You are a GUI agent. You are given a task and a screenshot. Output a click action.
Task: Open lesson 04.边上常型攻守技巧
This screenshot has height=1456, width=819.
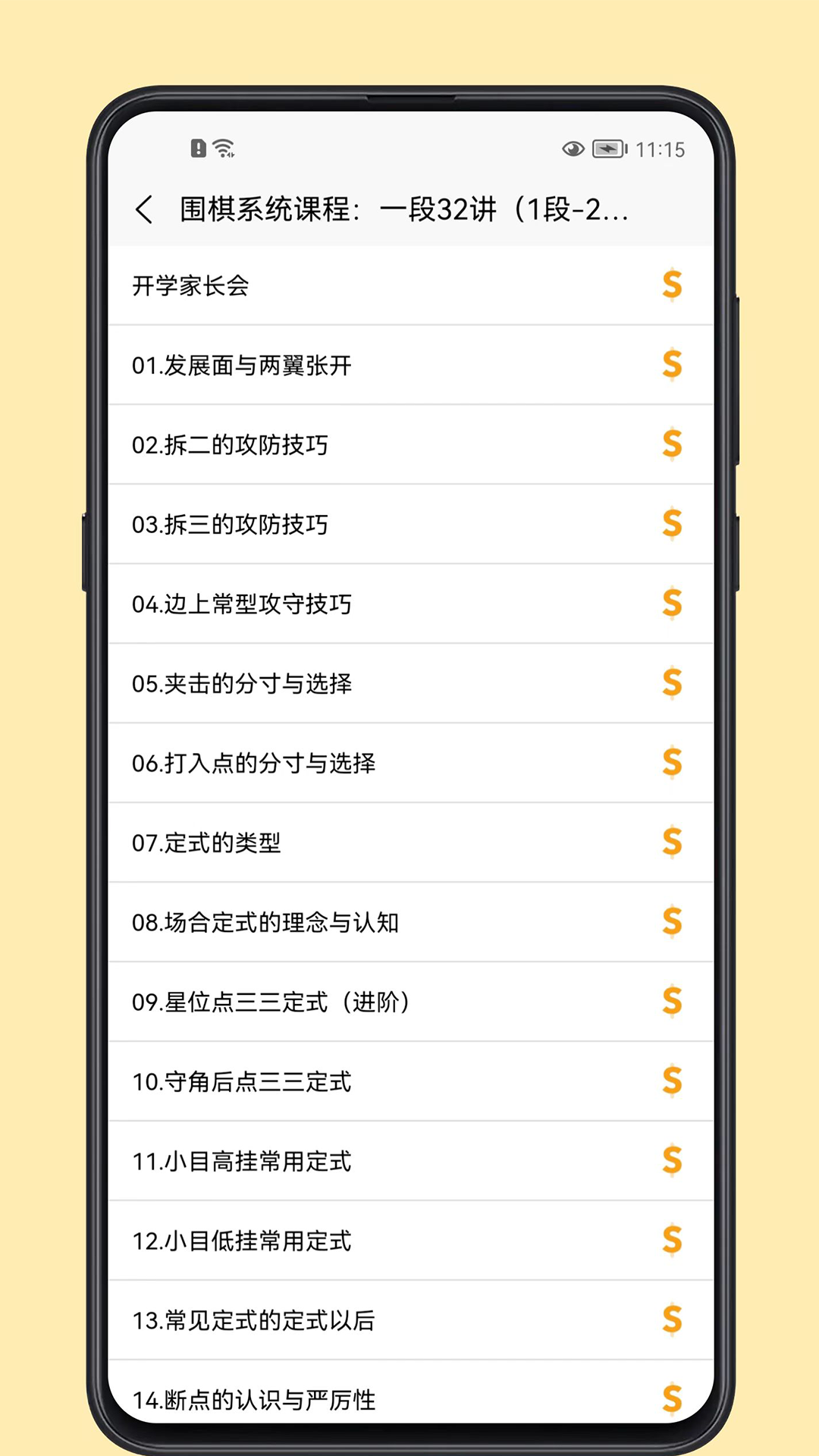pyautogui.click(x=303, y=604)
